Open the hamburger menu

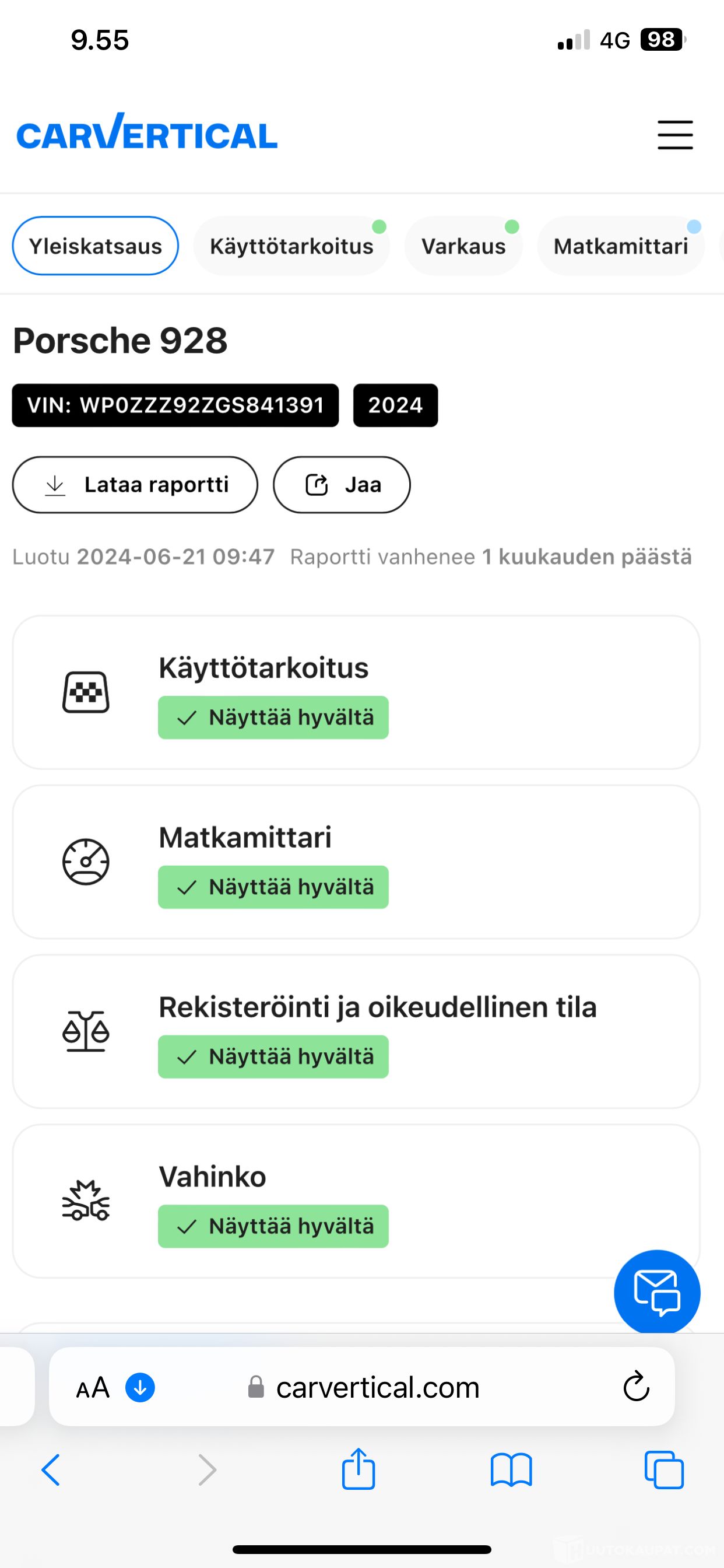[674, 135]
